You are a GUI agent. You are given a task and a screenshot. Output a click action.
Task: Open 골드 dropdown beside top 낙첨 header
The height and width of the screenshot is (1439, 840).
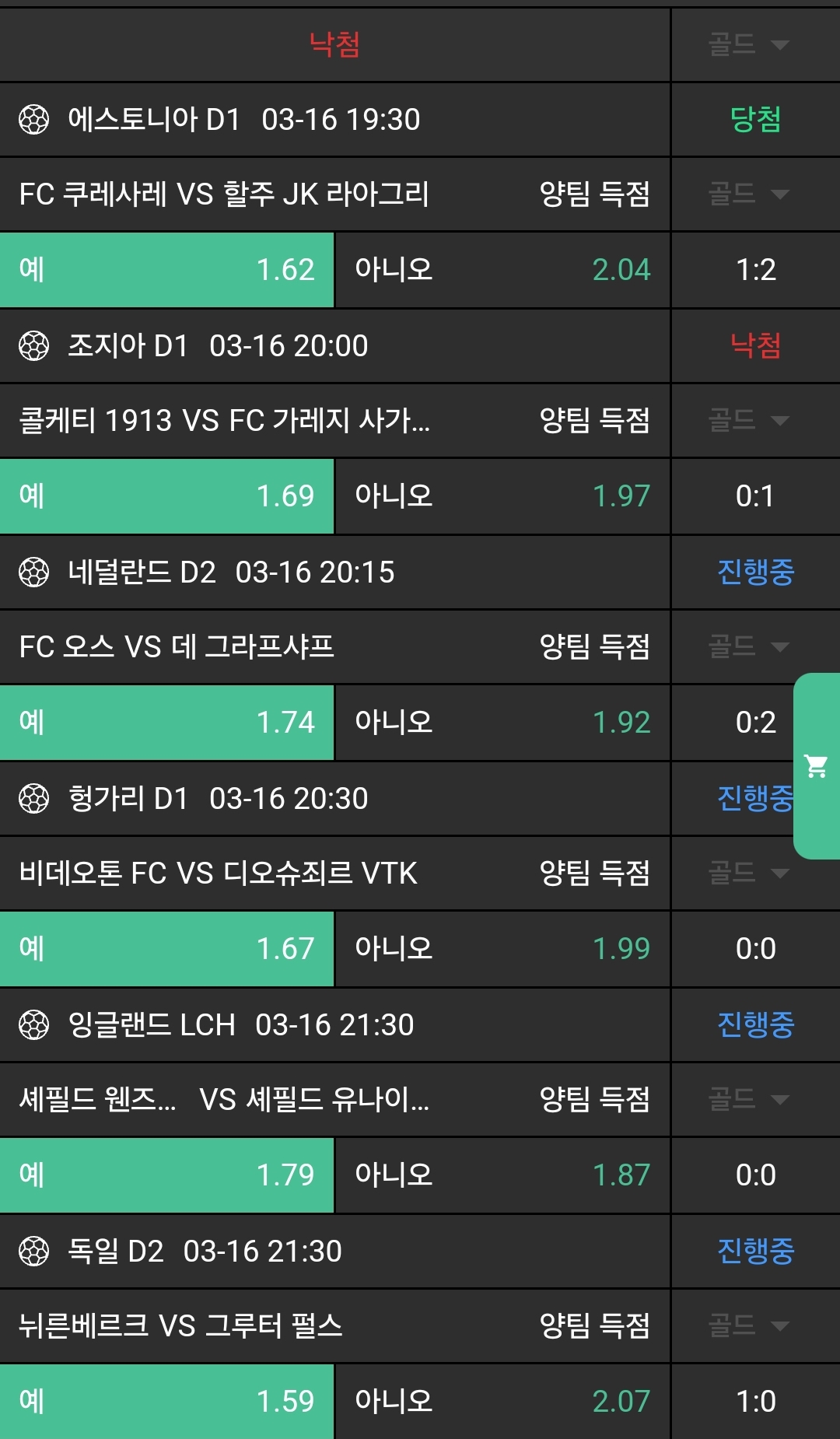pyautogui.click(x=748, y=44)
